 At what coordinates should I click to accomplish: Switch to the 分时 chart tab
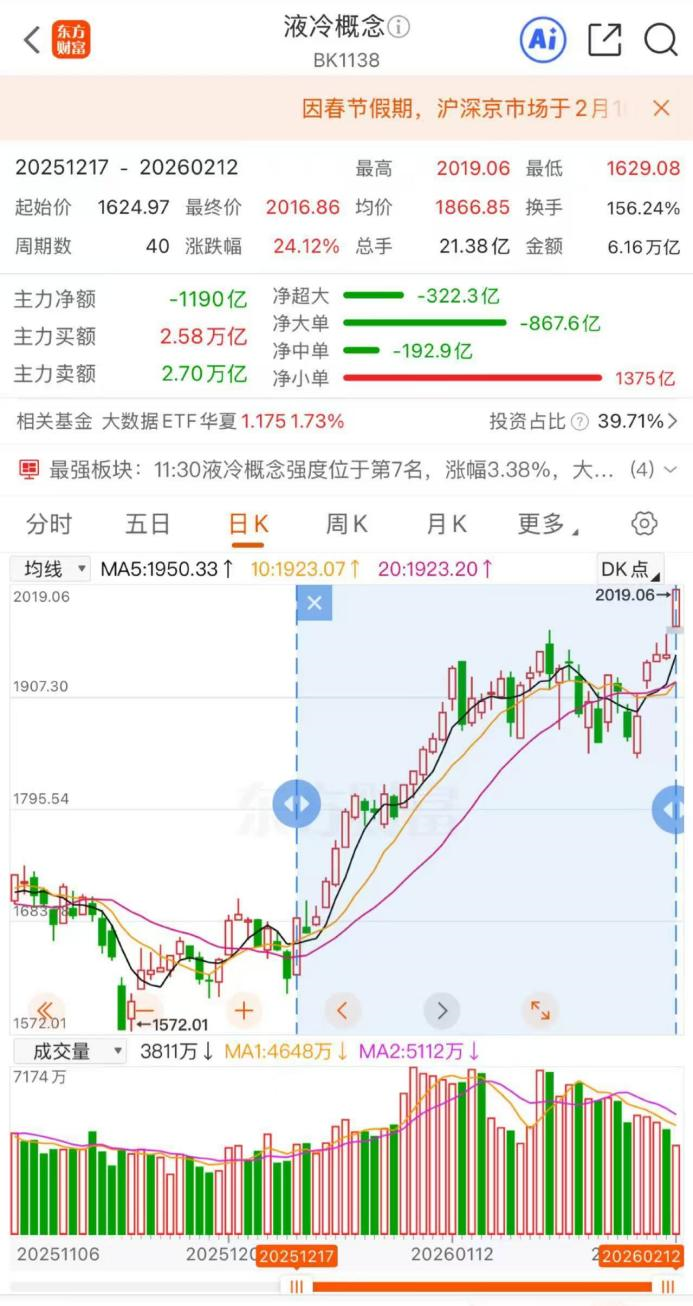[x=49, y=523]
